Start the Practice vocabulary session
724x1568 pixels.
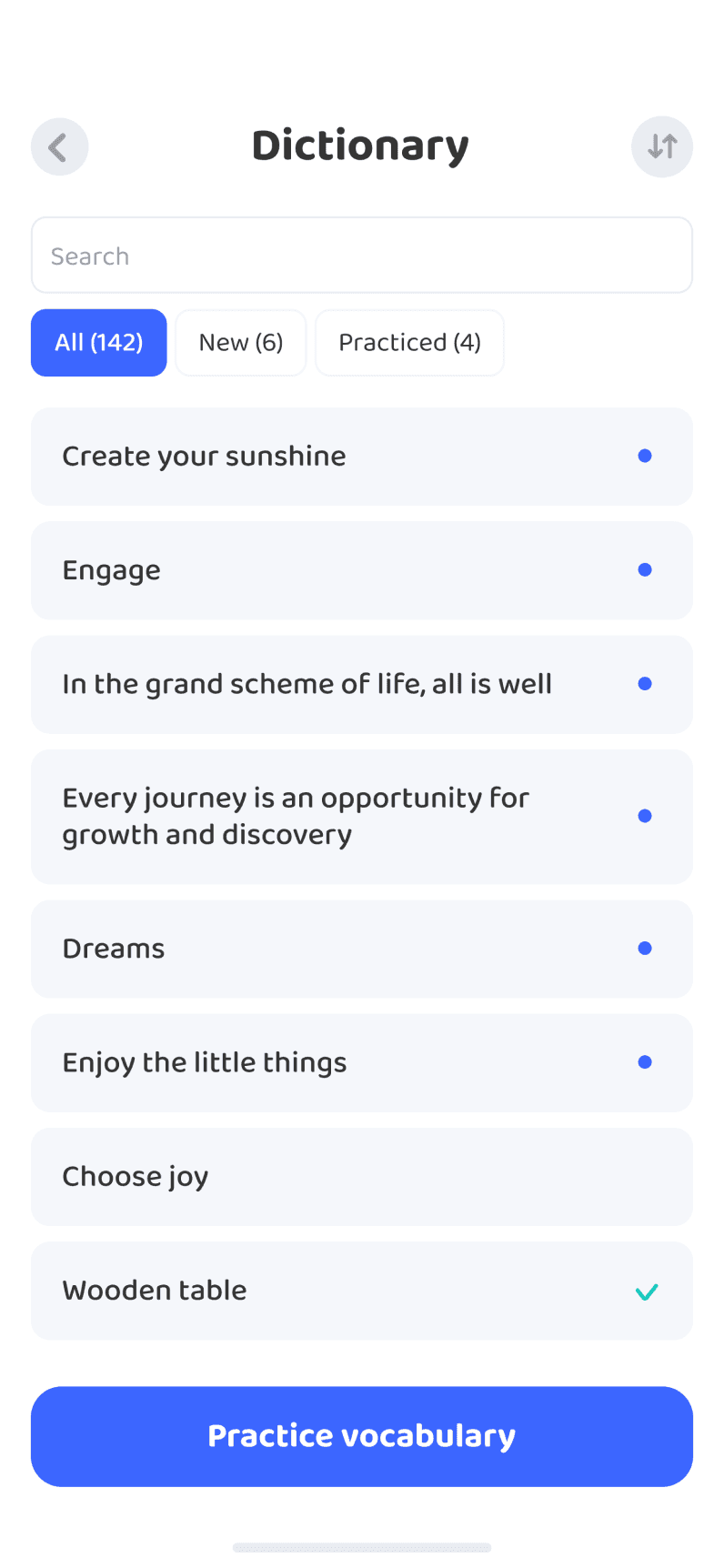pos(361,1436)
